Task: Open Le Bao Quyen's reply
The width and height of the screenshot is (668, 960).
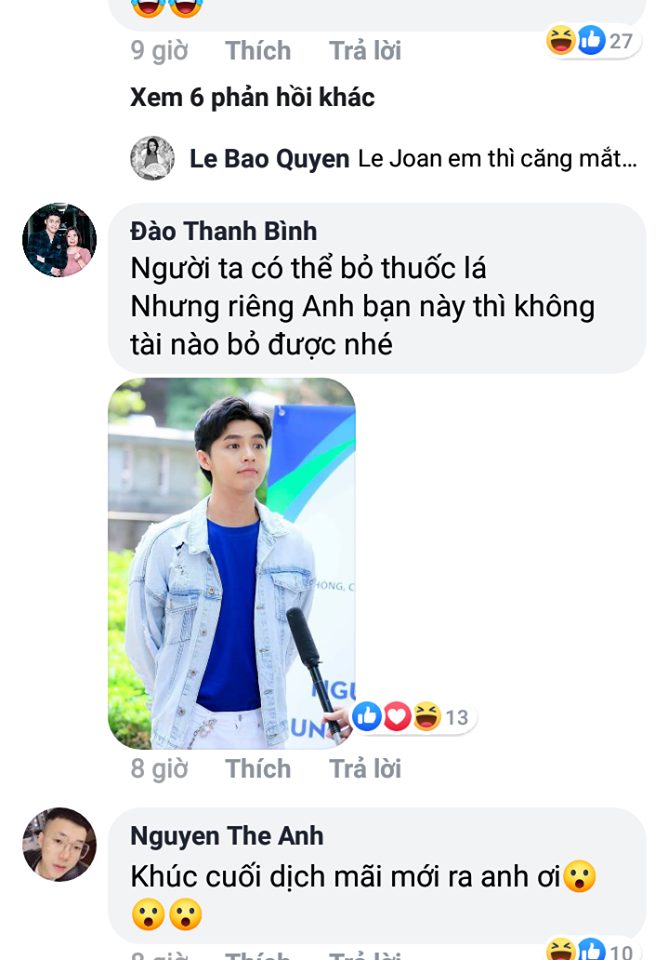Action: coord(412,158)
